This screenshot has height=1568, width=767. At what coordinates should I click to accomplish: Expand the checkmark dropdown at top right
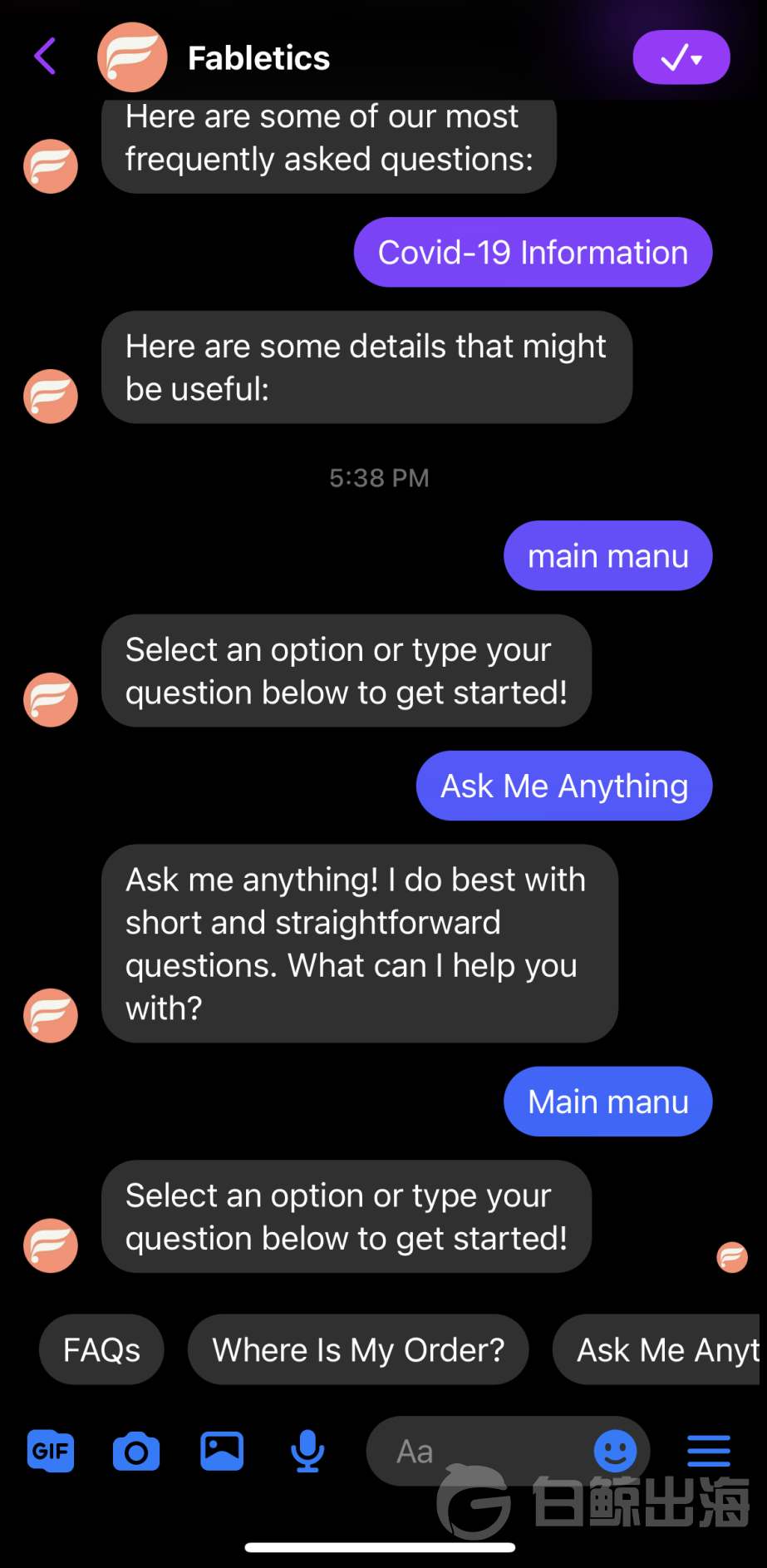pyautogui.click(x=681, y=57)
